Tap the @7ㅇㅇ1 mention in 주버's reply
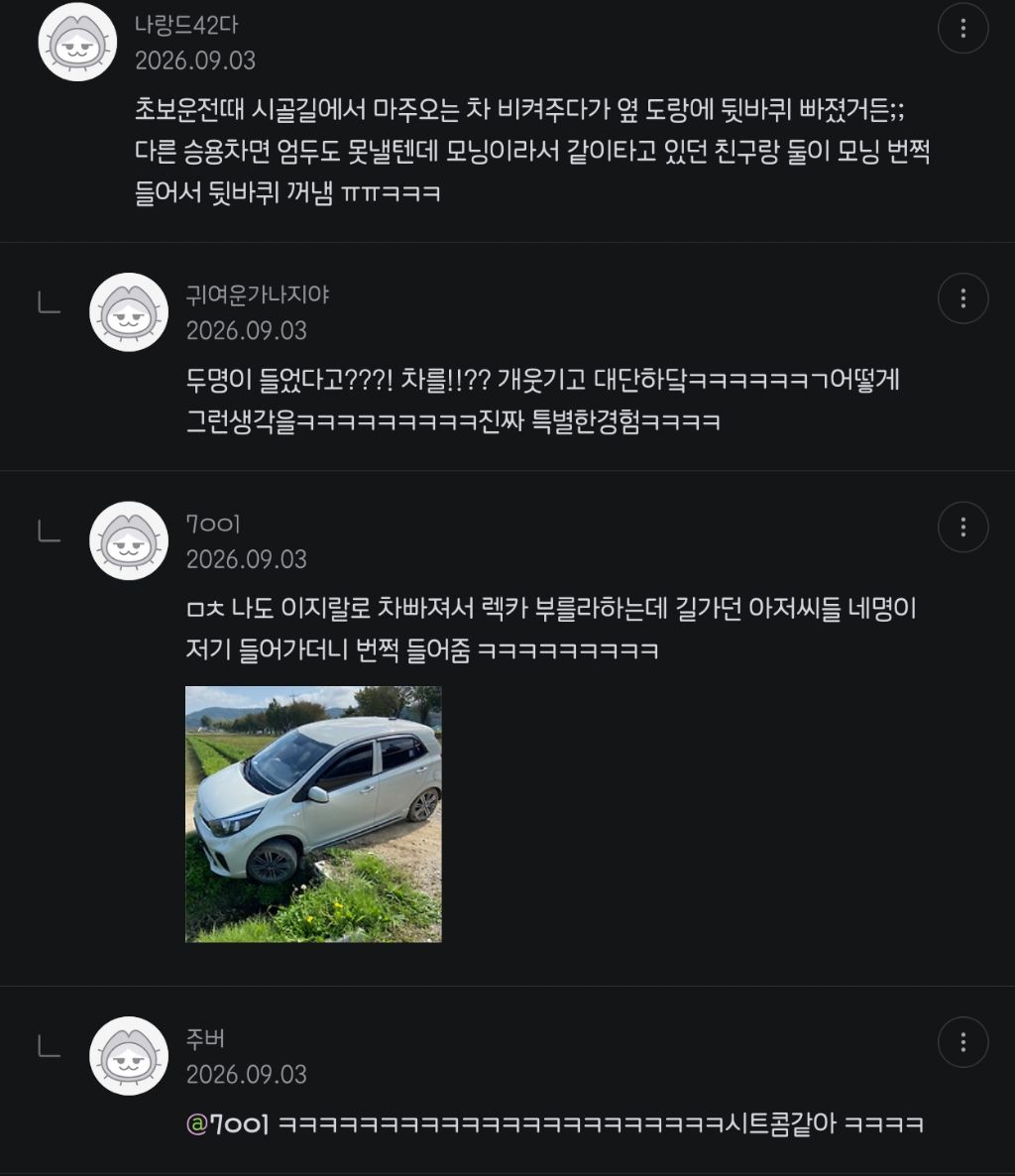Viewport: 1015px width, 1176px height. [x=227, y=1124]
